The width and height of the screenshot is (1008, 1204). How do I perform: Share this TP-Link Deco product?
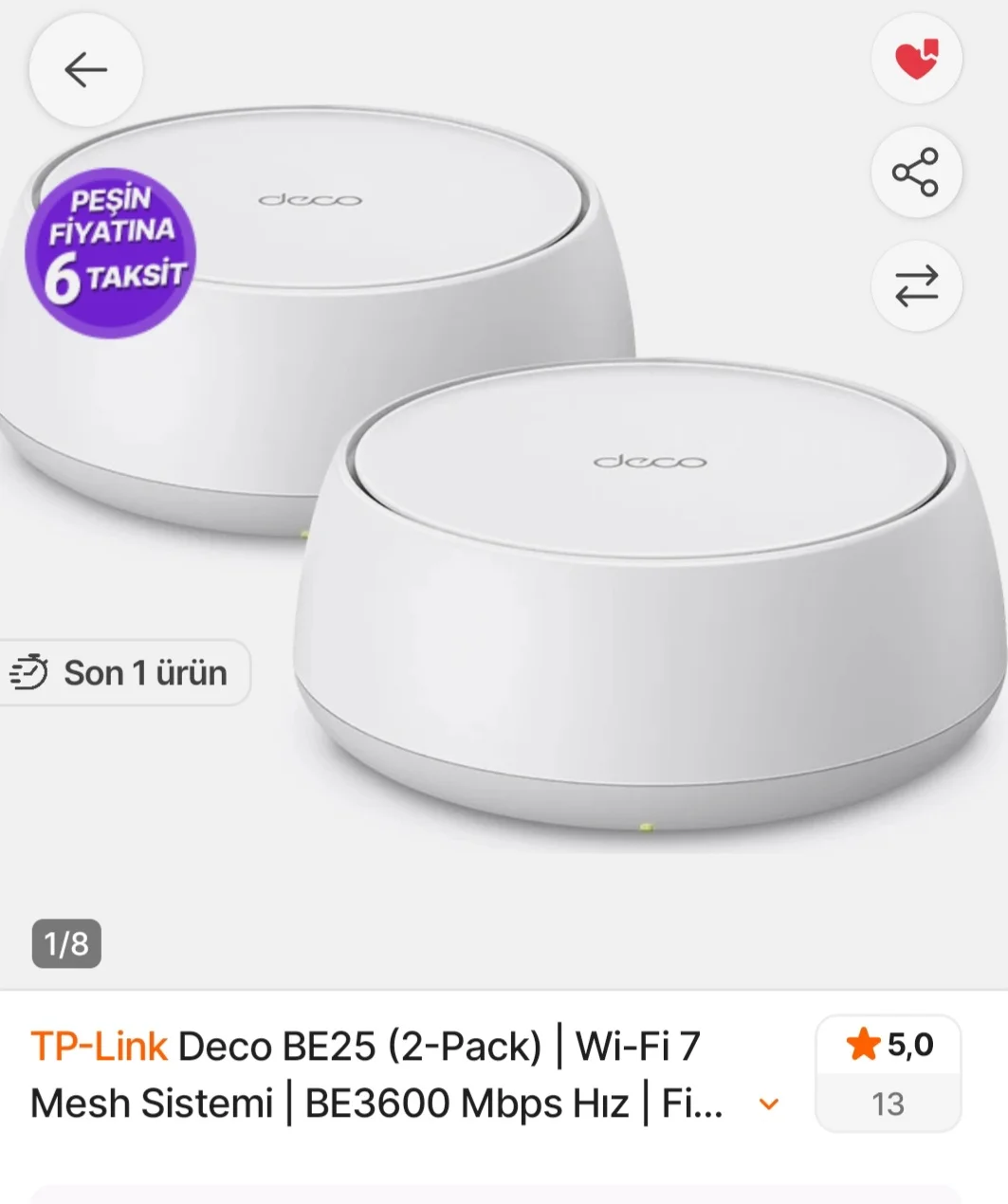click(x=916, y=173)
